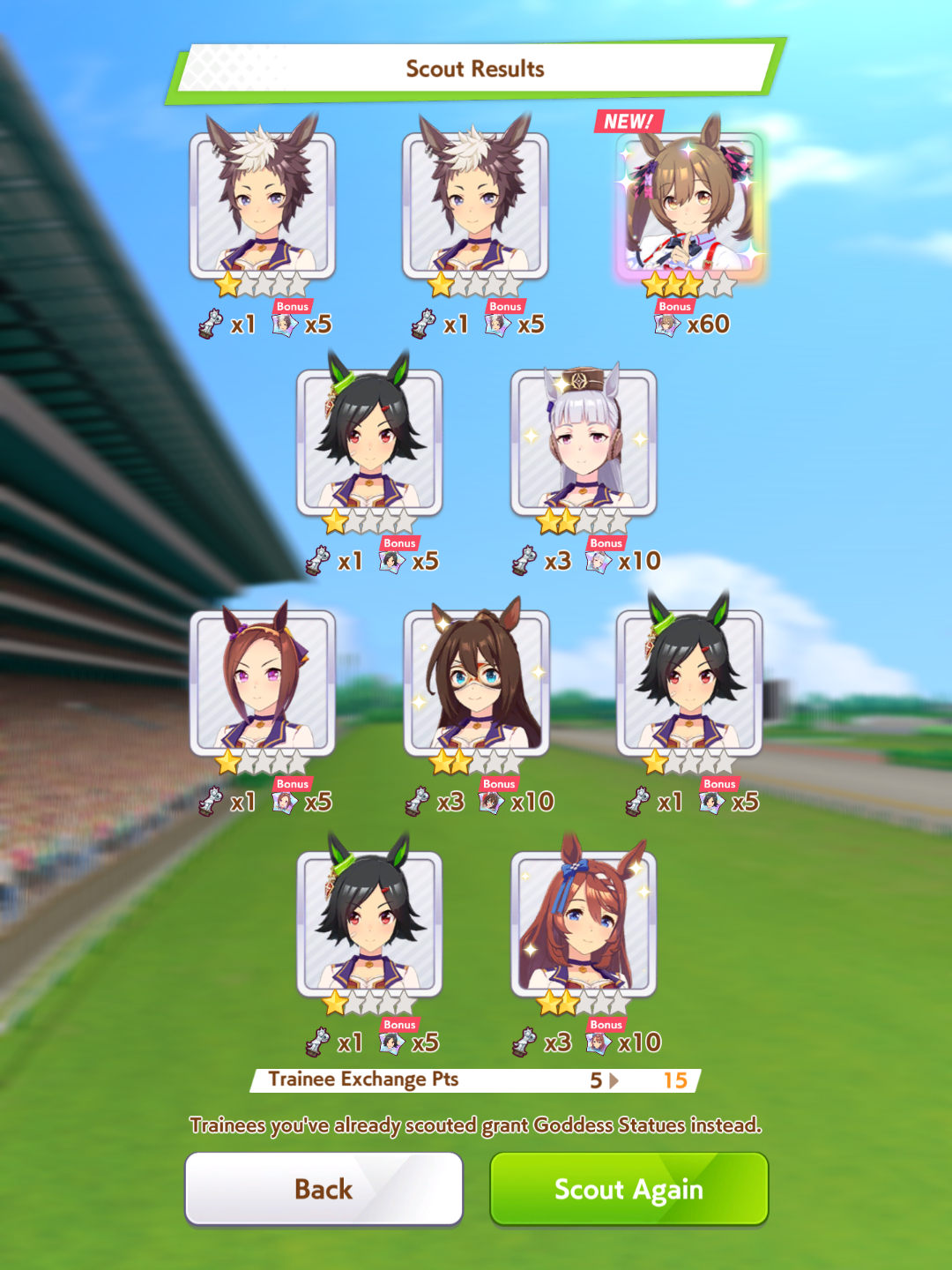
Task: Open the blue-ribbon two-star trainee card
Action: coord(584,924)
